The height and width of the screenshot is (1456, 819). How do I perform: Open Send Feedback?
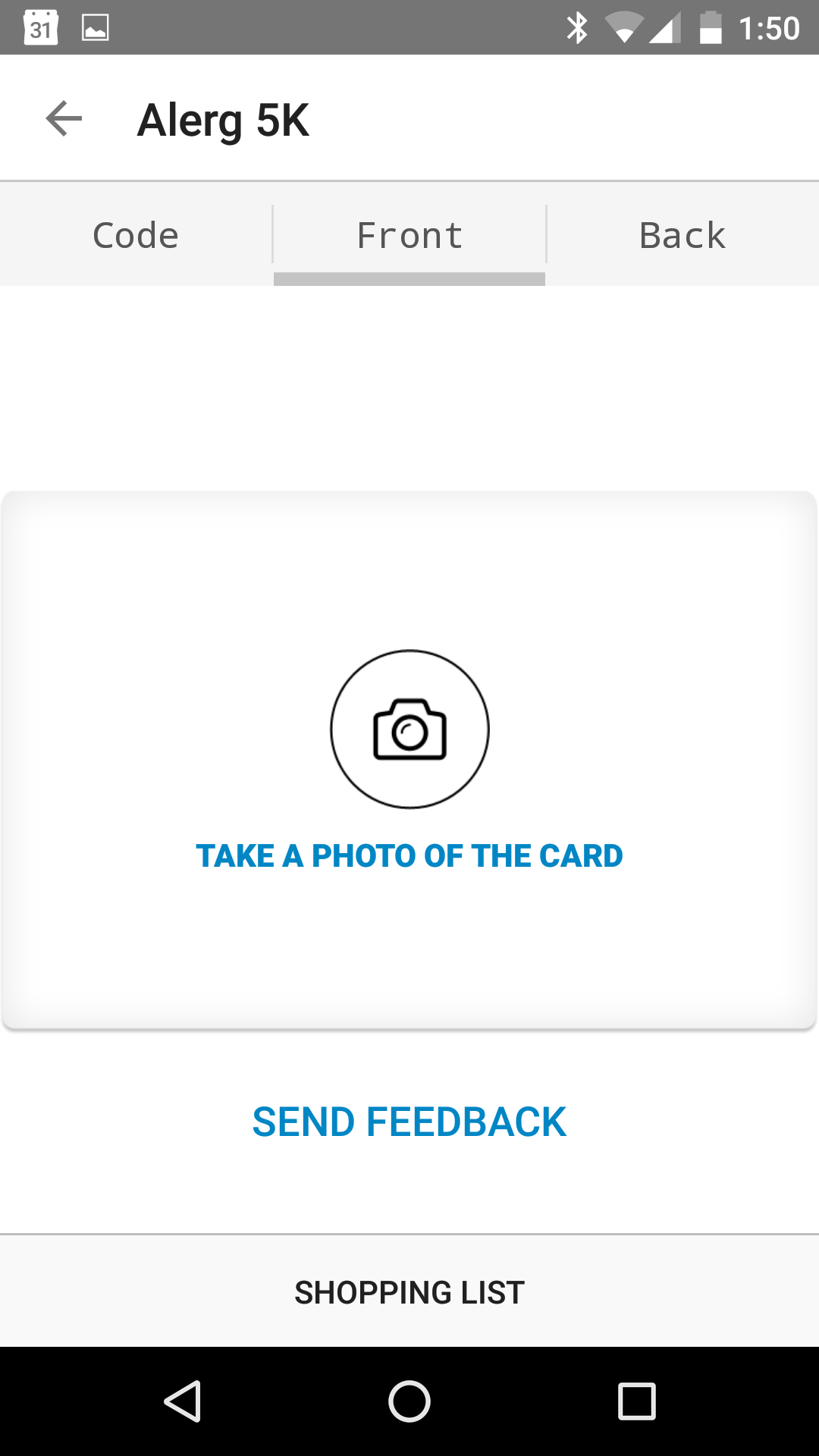pyautogui.click(x=409, y=1122)
